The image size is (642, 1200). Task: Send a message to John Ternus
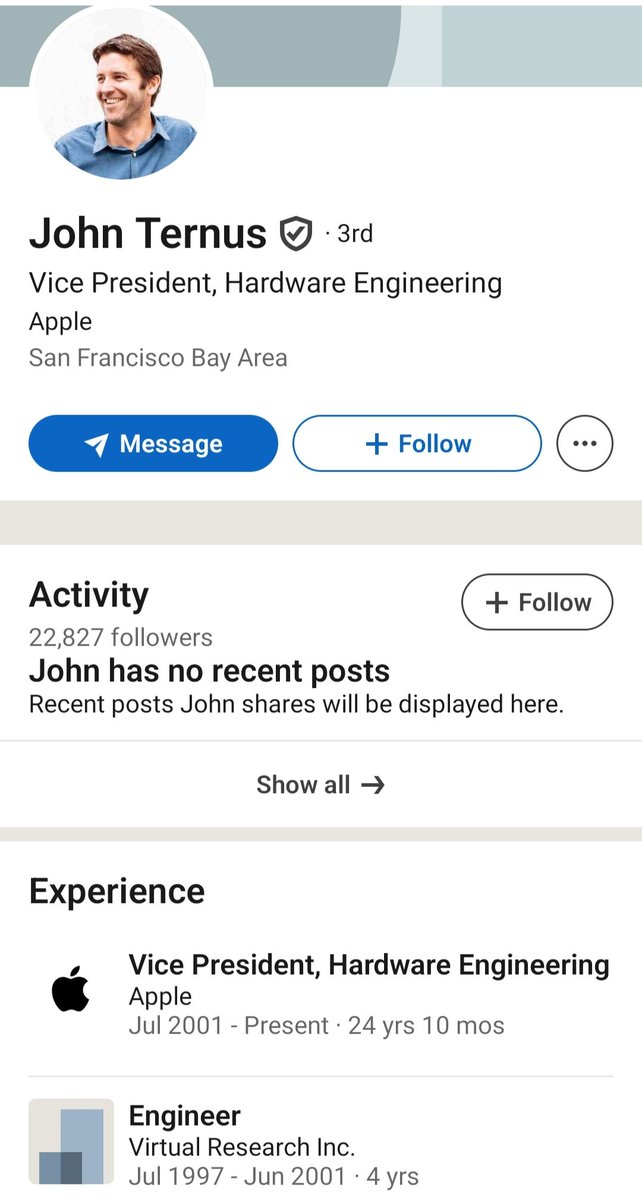(153, 444)
